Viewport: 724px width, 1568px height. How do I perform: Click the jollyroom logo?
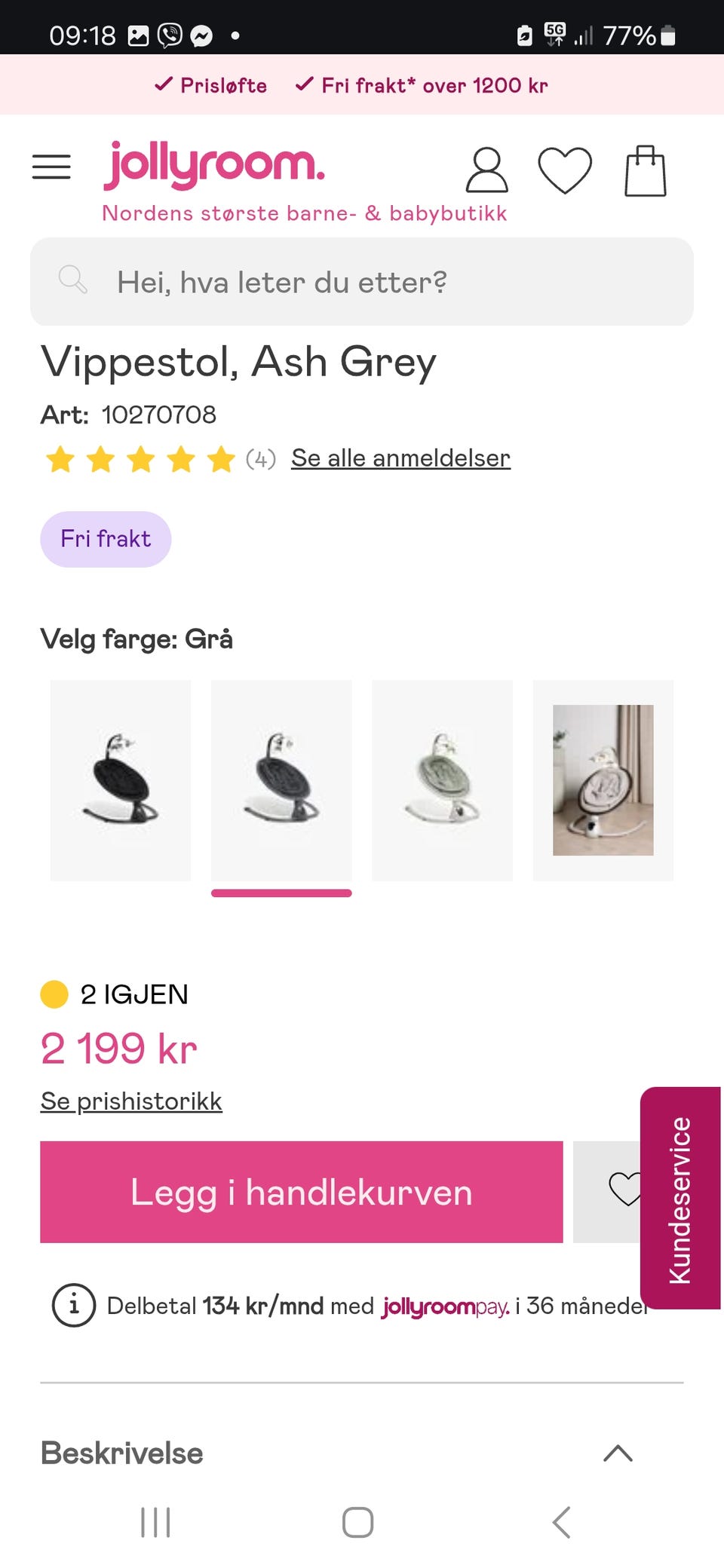(x=213, y=166)
